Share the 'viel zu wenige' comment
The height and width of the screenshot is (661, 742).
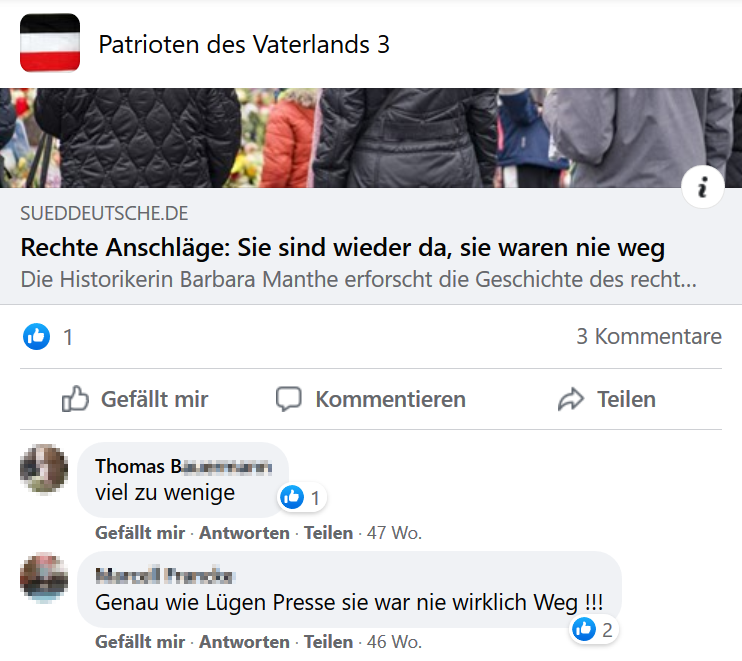(328, 533)
